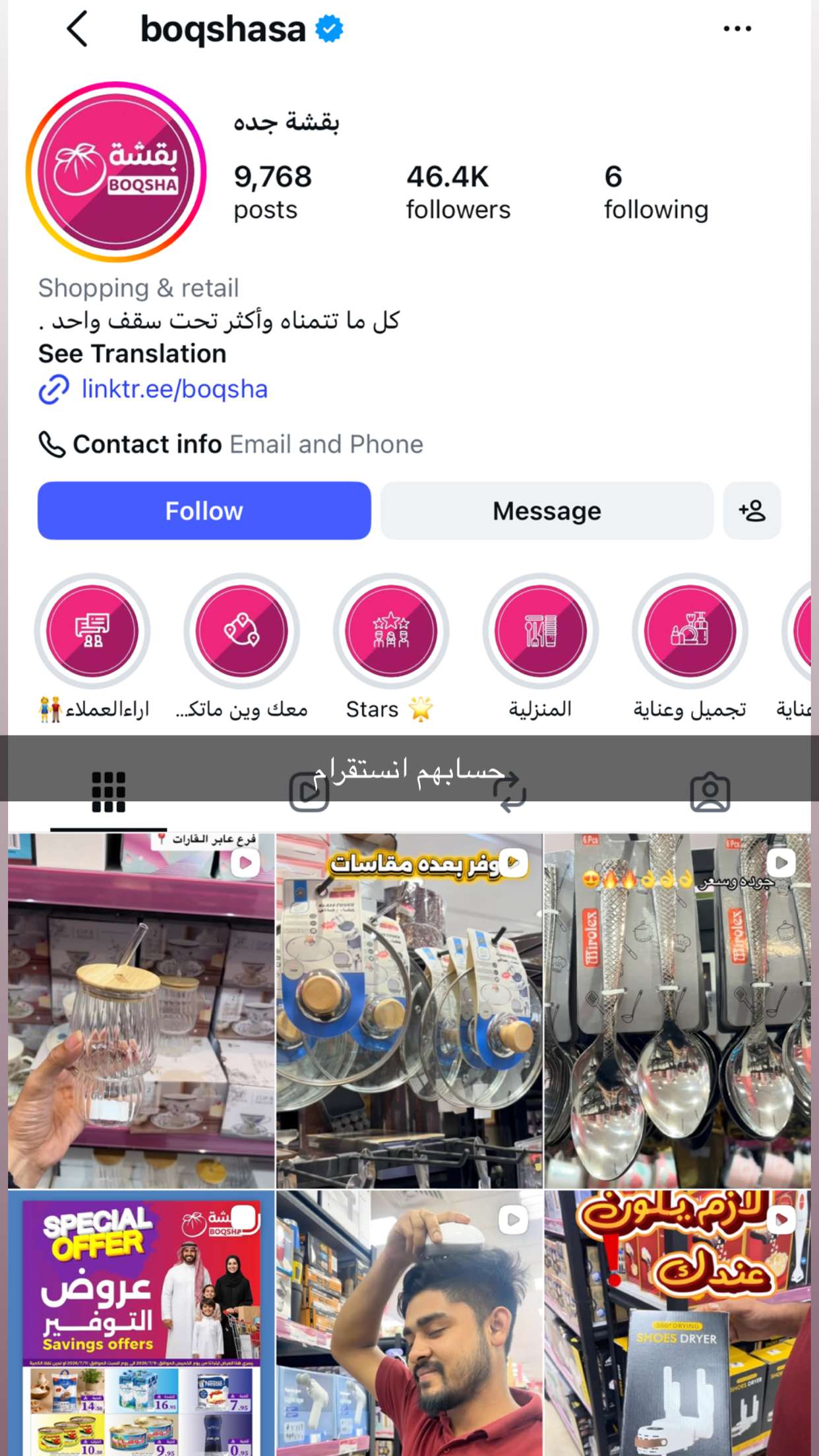Screen dimensions: 819x1456
Task: View the boqshasa profile picture story
Action: click(116, 172)
